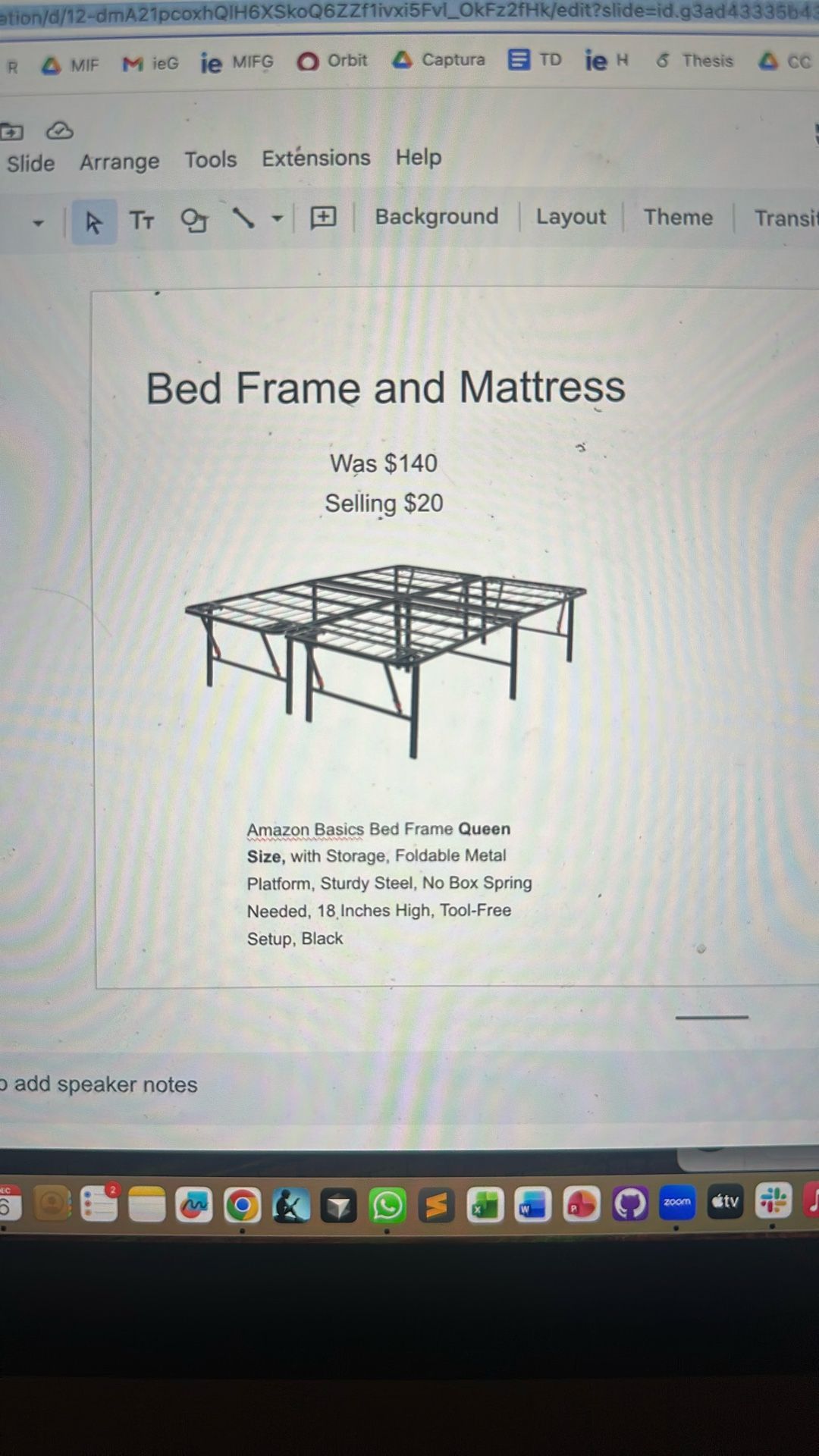Select the arrow selection tool
This screenshot has width=819, height=1456.
[93, 222]
